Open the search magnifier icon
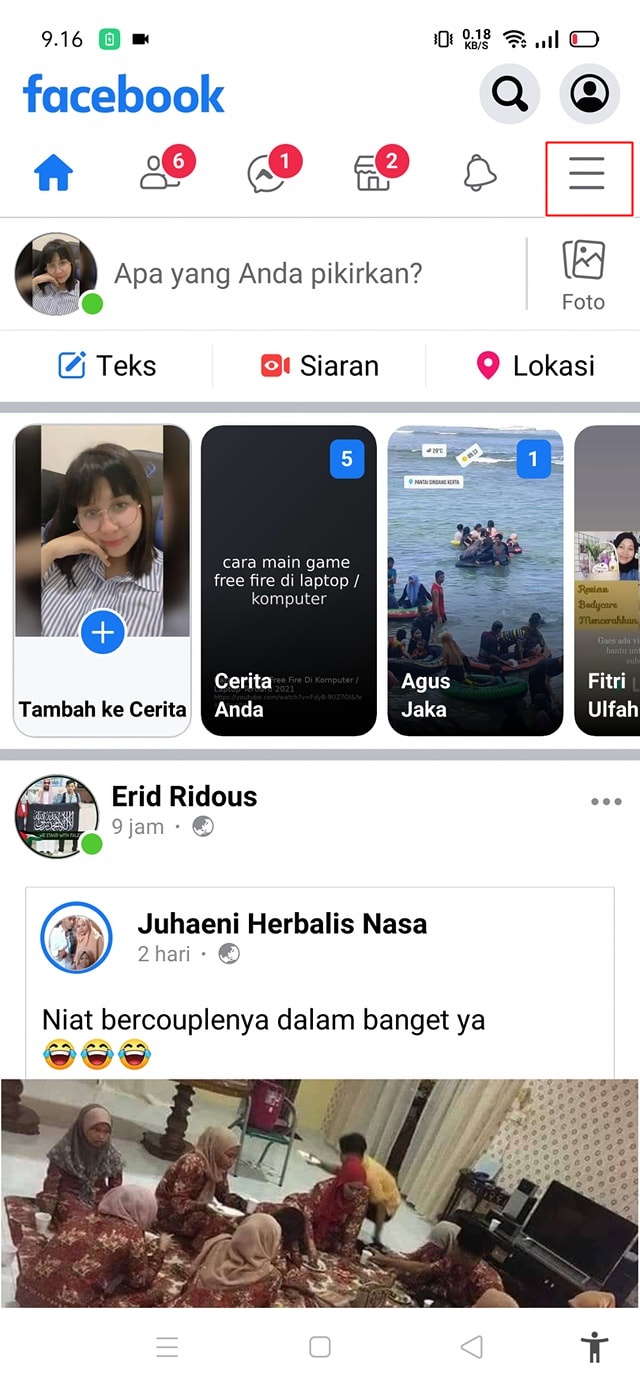This screenshot has height=1386, width=640. [510, 95]
